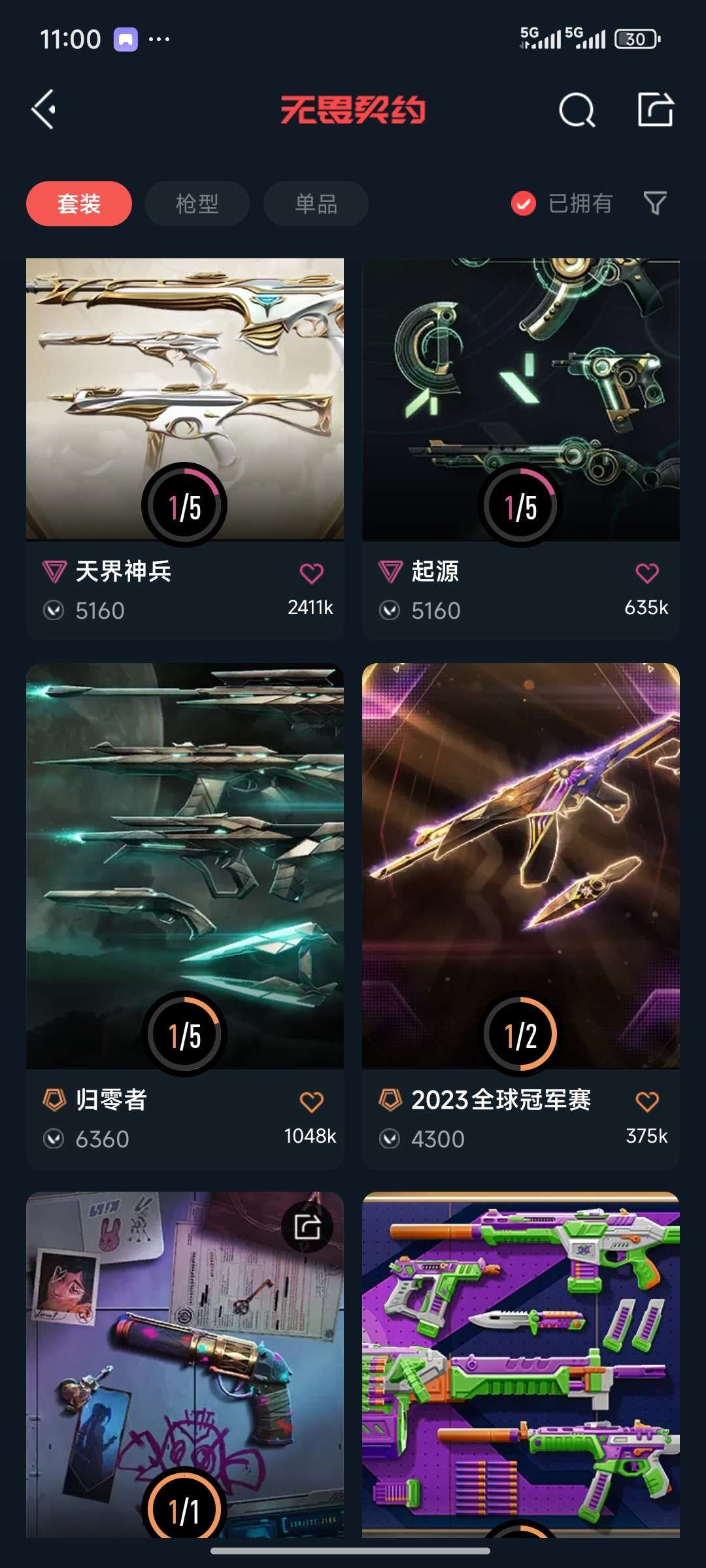Favorite the 归零者 set heart icon

pos(311,1102)
